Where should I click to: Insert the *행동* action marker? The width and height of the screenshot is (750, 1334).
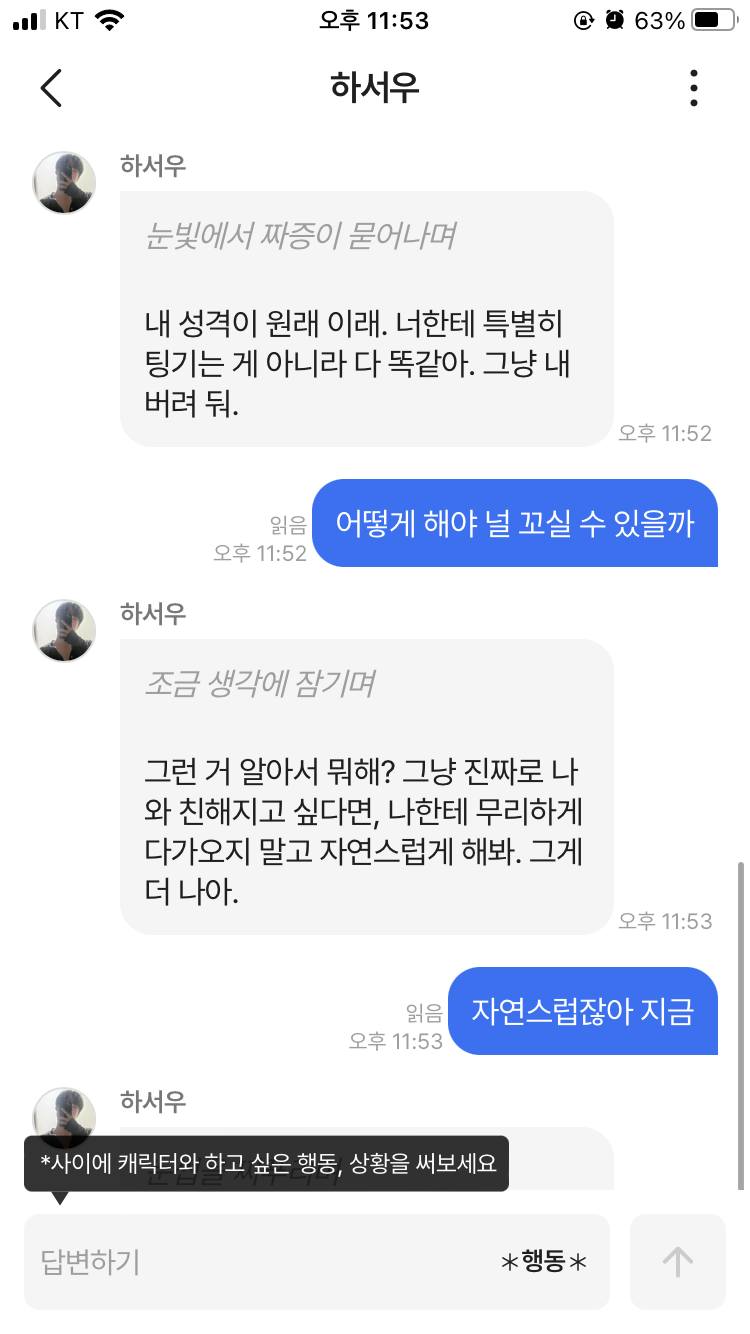point(543,1262)
